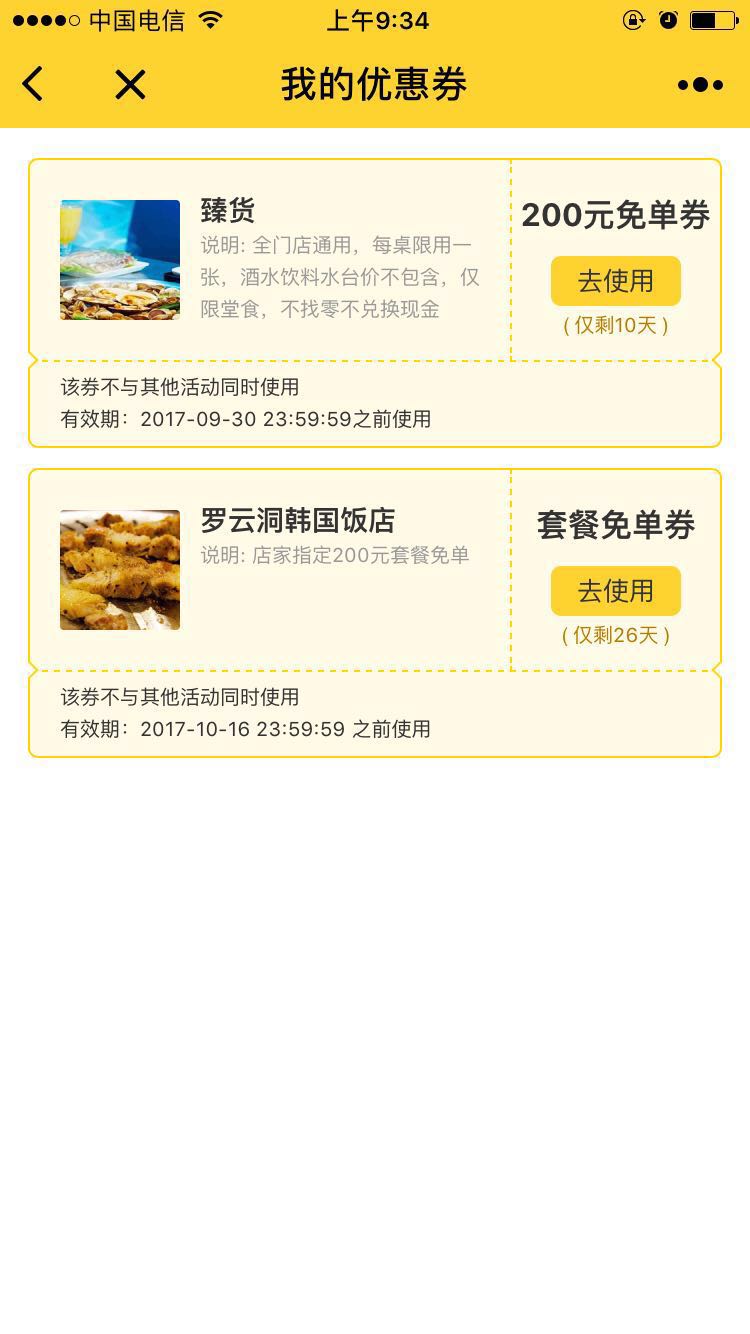Viewport: 750px width, 1334px height.
Task: Open the 罗云洞韩国饭店 coupon card
Action: tap(270, 570)
